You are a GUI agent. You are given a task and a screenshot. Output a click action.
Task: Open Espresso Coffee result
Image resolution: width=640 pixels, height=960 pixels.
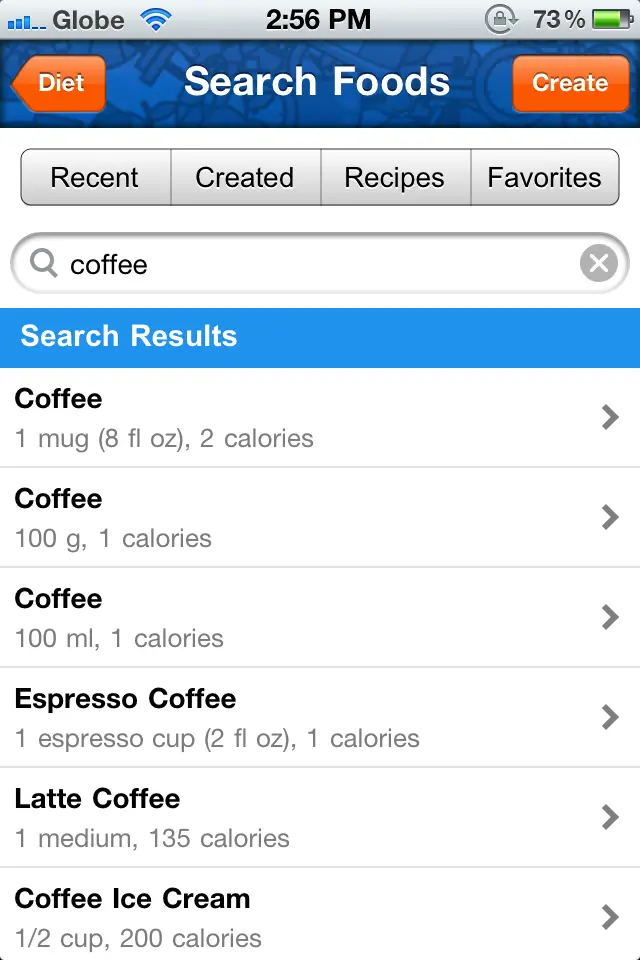coord(320,718)
